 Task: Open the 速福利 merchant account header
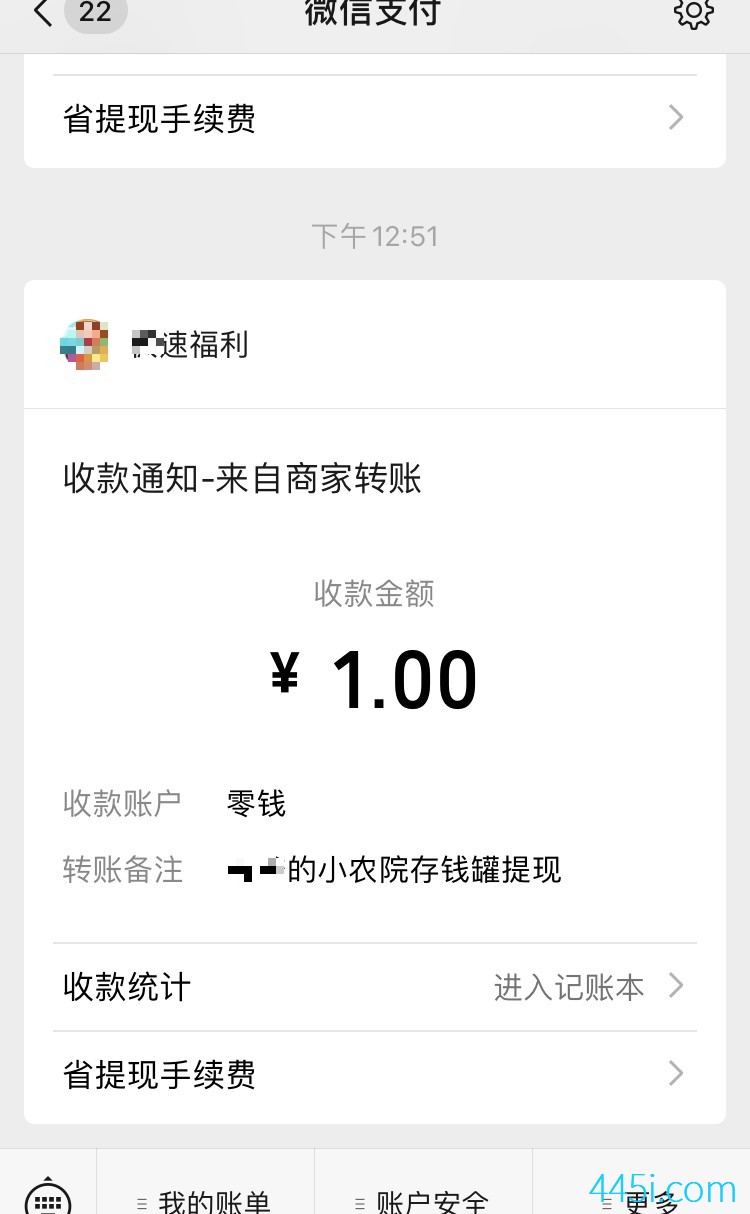tap(375, 345)
